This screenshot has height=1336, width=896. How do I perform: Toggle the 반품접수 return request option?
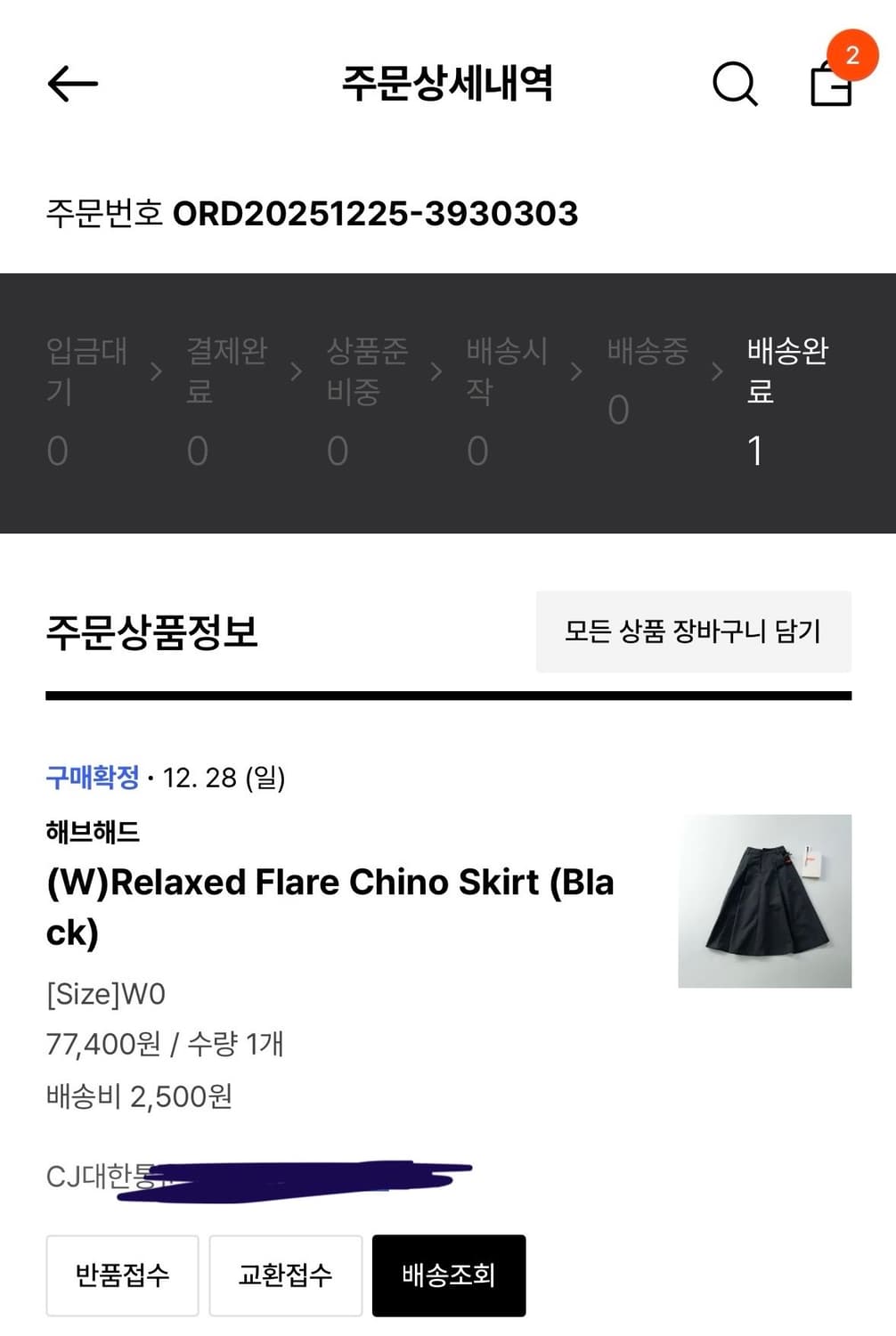pos(122,1275)
